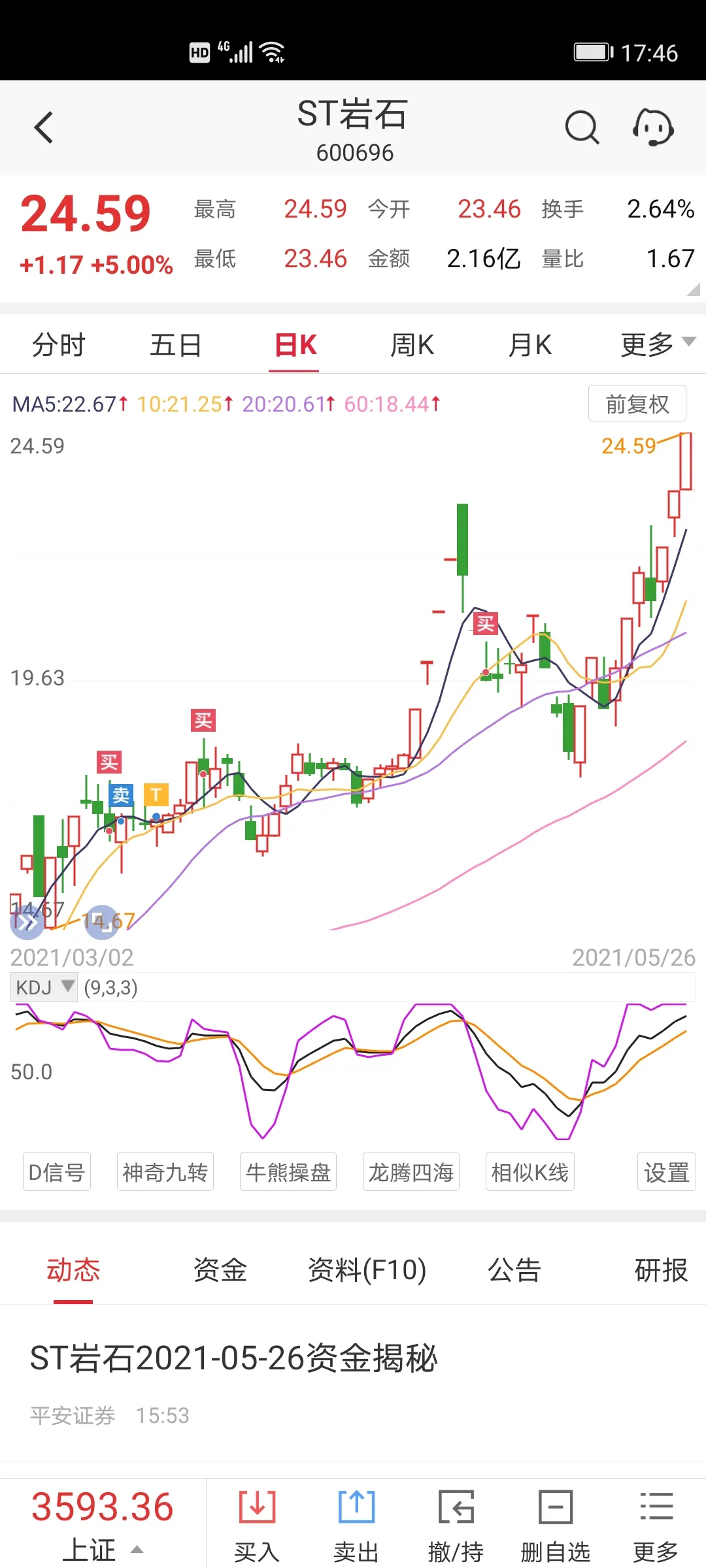
Task: Choose the D信号 indicator chip
Action: (57, 1172)
